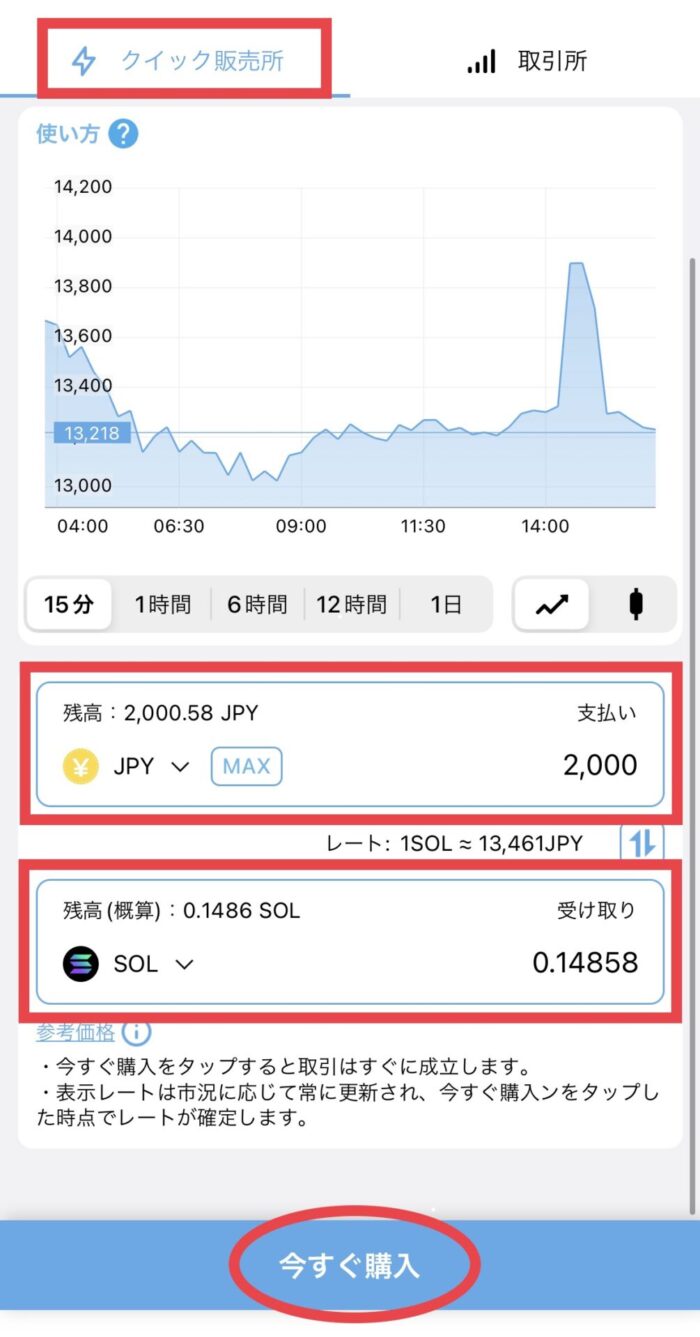Tap the MAX amount button
This screenshot has width=700, height=1337.
coord(246,767)
